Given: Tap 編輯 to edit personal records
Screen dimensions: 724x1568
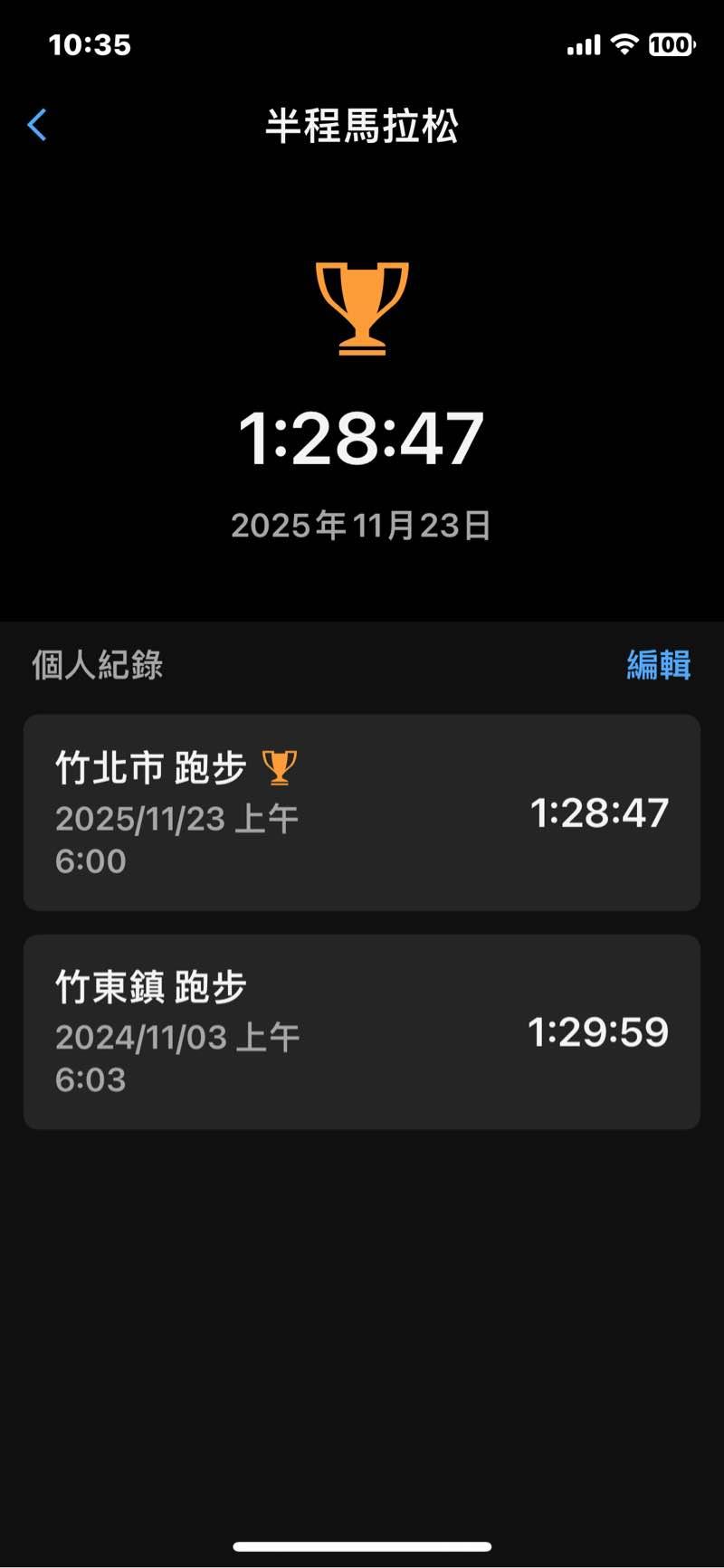Looking at the screenshot, I should click(x=658, y=665).
